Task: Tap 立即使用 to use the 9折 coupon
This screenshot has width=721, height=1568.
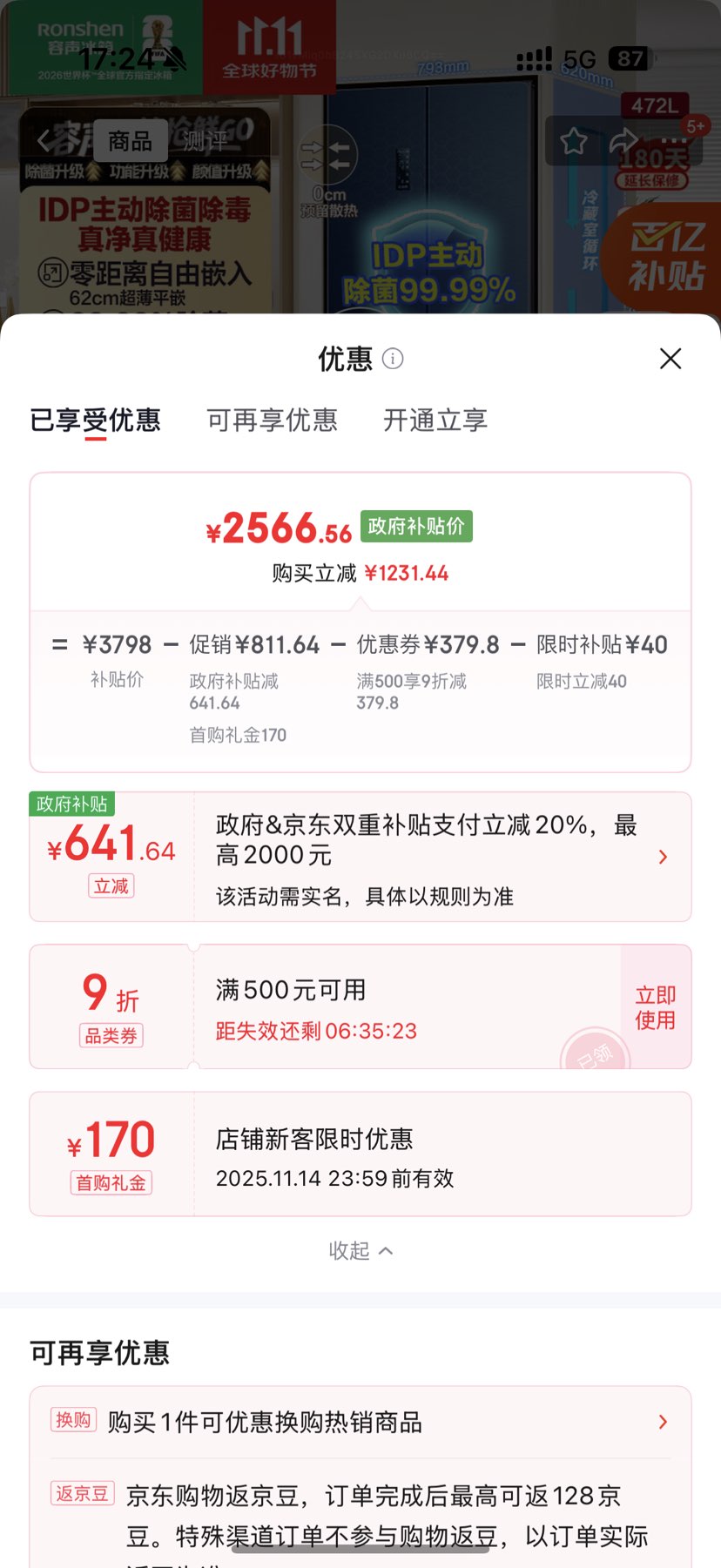Action: (654, 1006)
